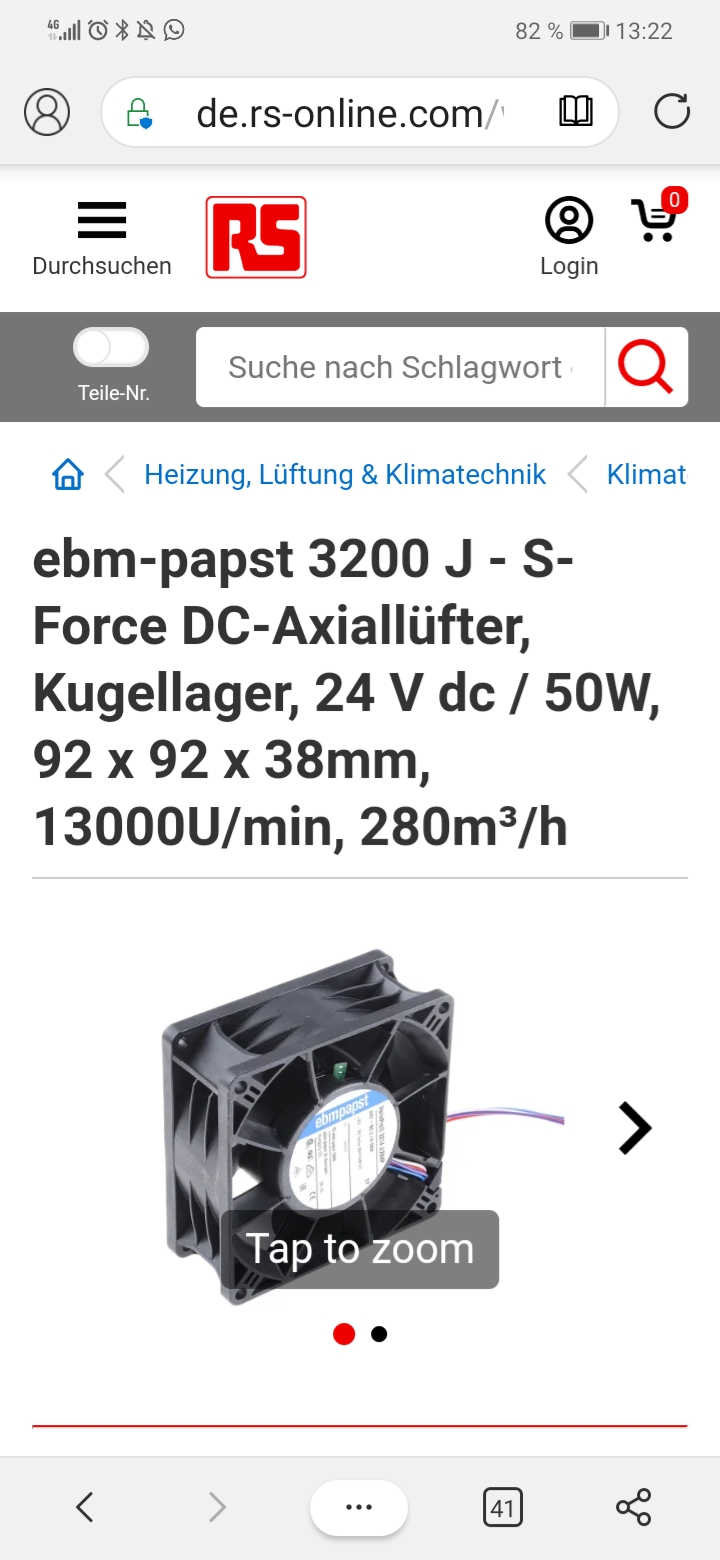Show the next product image
The image size is (720, 1560).
634,1128
